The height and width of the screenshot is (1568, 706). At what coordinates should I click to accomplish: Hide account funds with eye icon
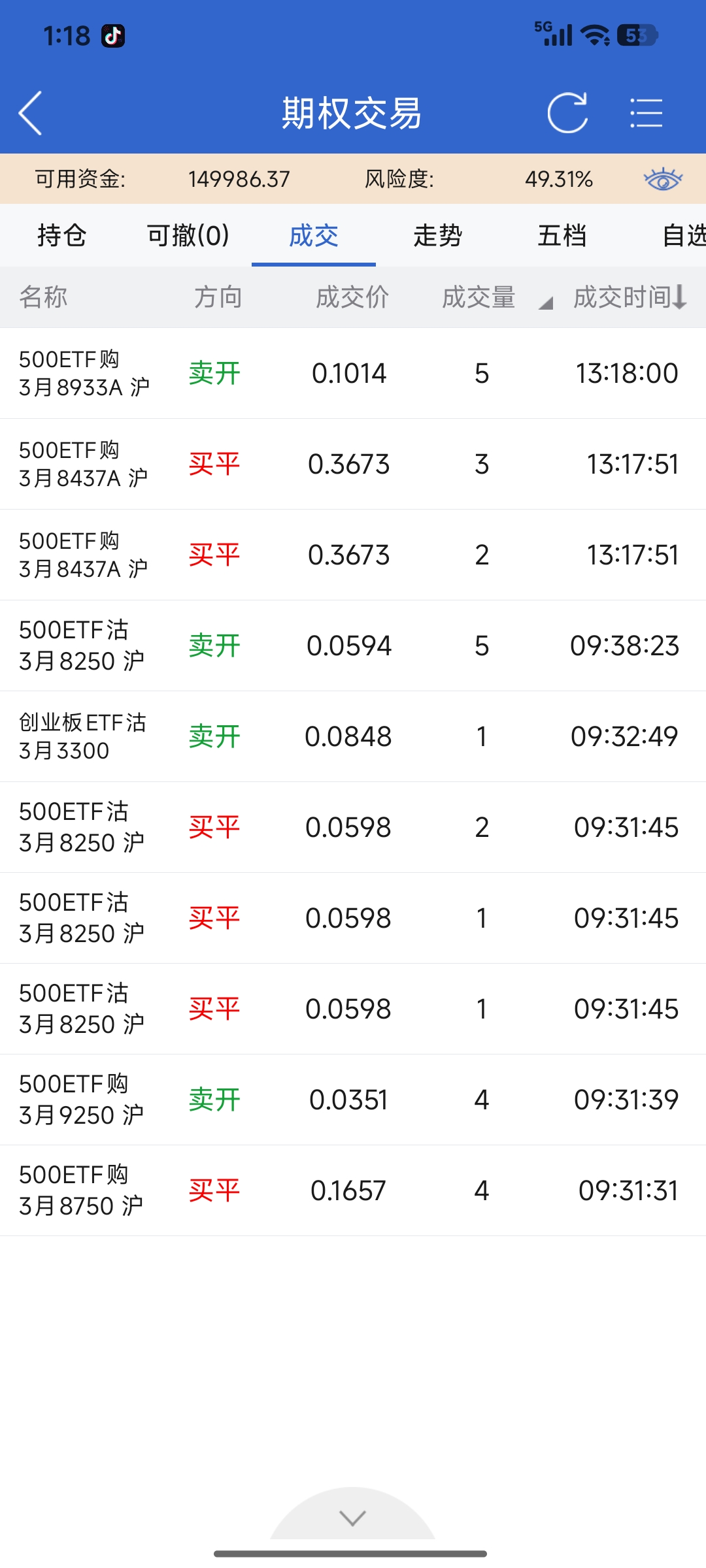click(x=663, y=179)
